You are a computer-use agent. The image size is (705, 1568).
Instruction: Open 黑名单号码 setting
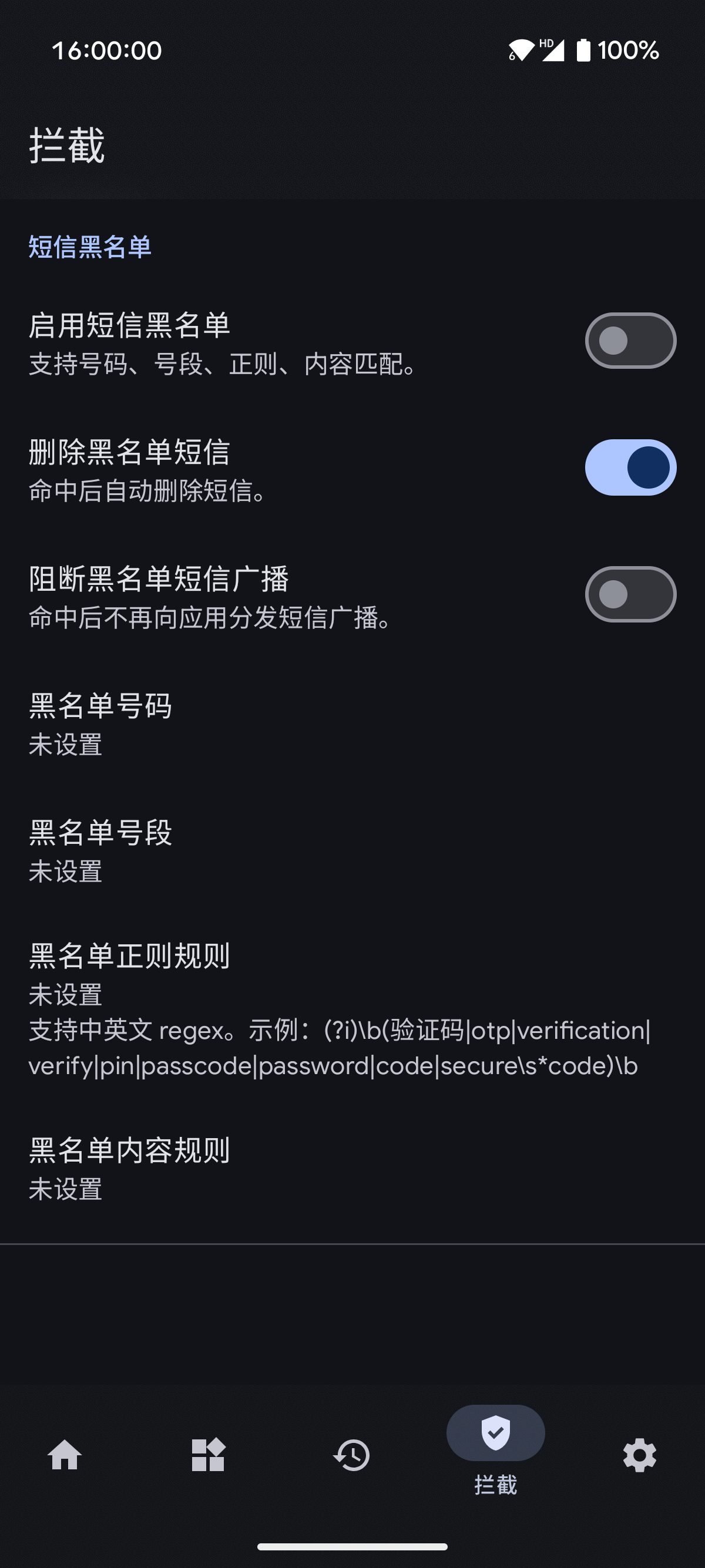click(x=352, y=724)
